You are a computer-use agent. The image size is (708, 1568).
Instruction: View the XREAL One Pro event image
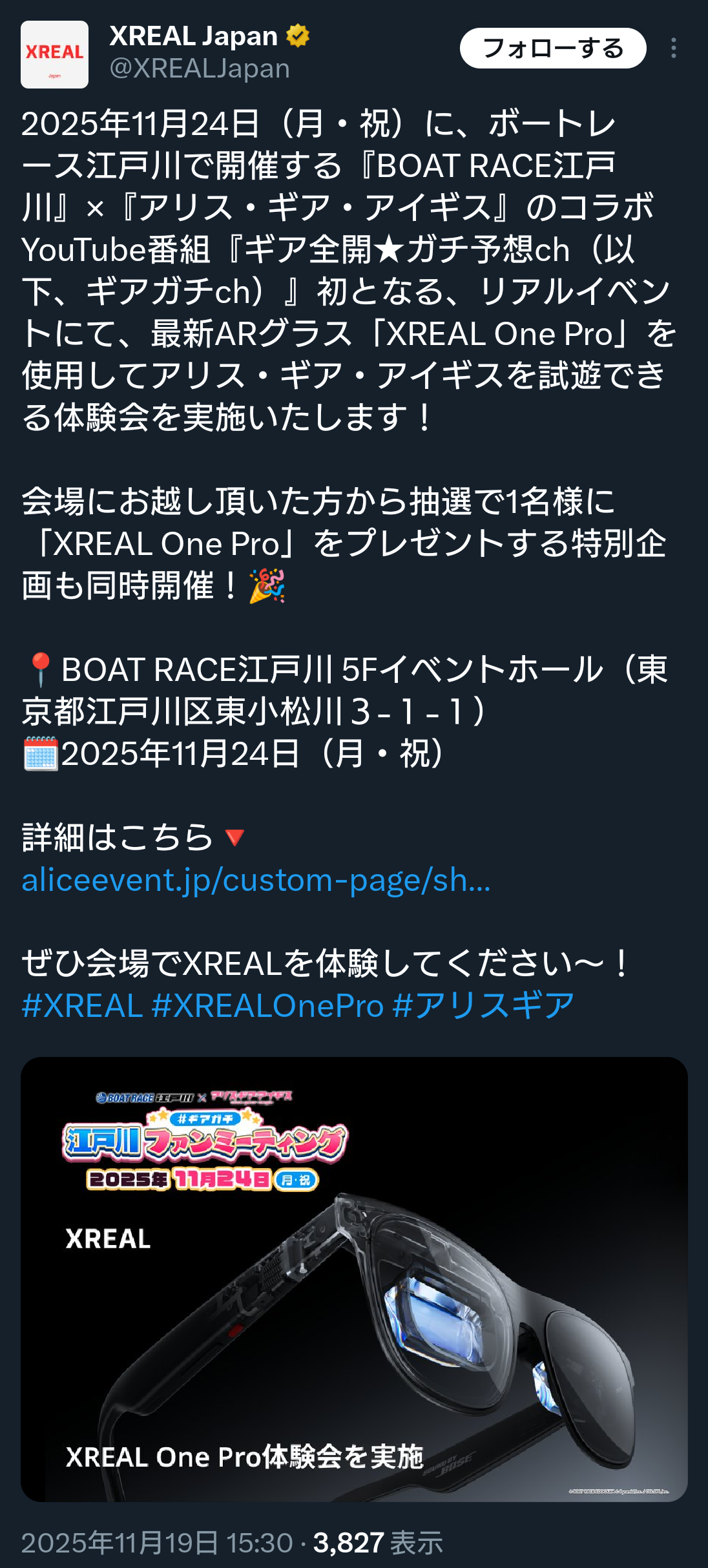[x=354, y=1279]
